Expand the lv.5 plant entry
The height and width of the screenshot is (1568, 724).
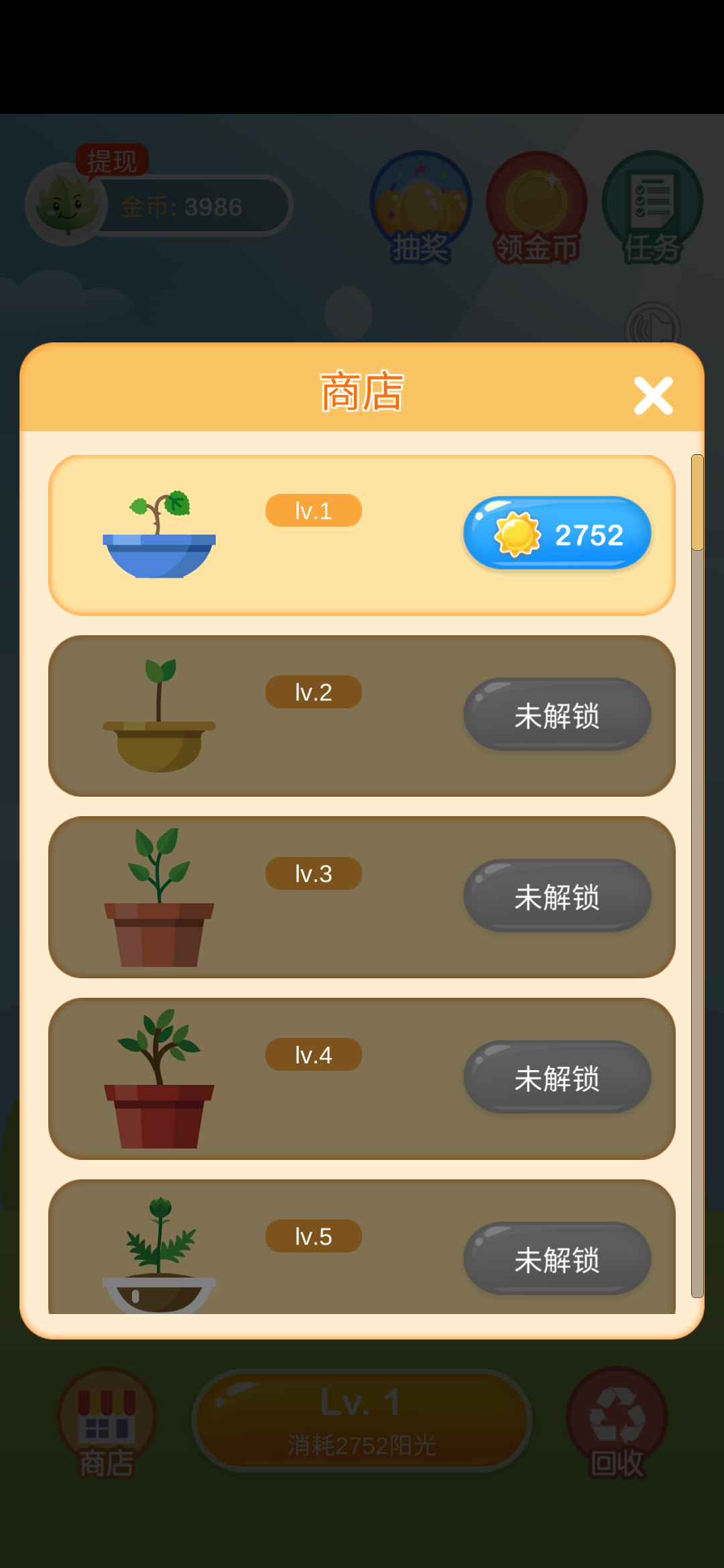point(362,1254)
